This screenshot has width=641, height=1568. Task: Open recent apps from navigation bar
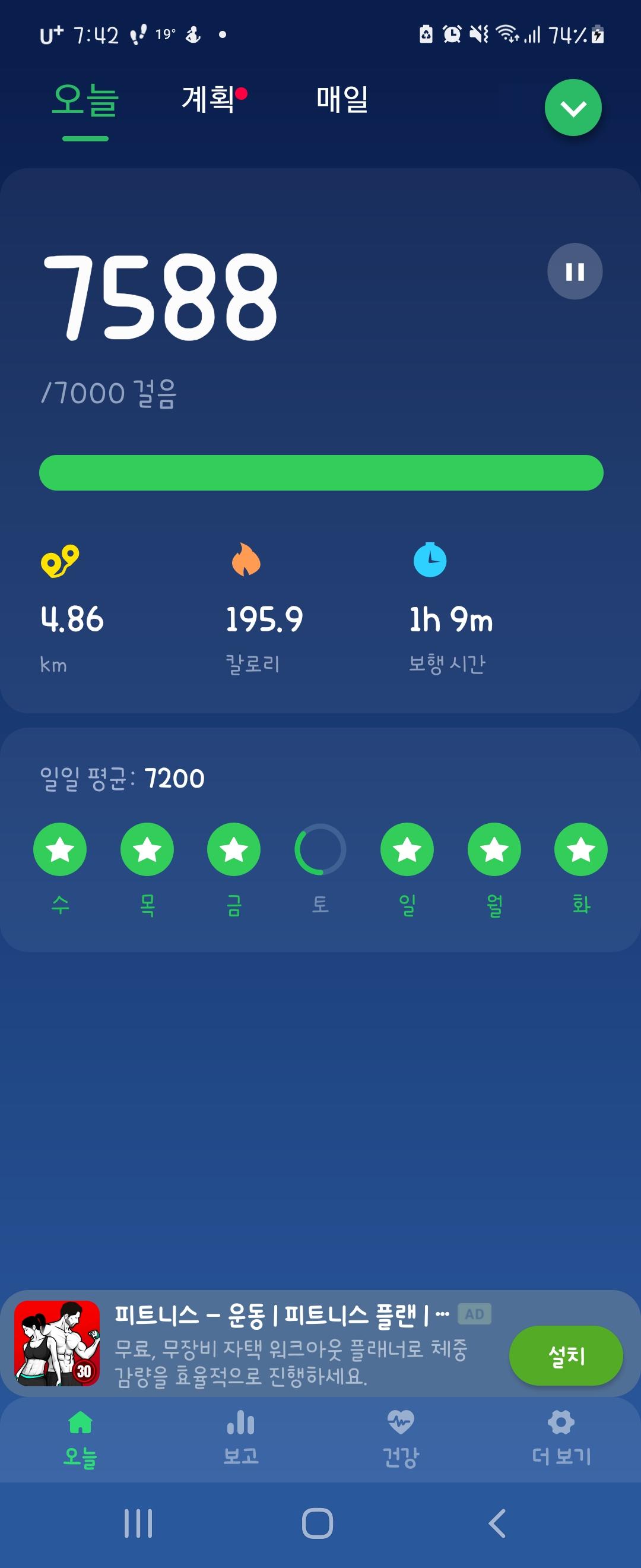(138, 1523)
